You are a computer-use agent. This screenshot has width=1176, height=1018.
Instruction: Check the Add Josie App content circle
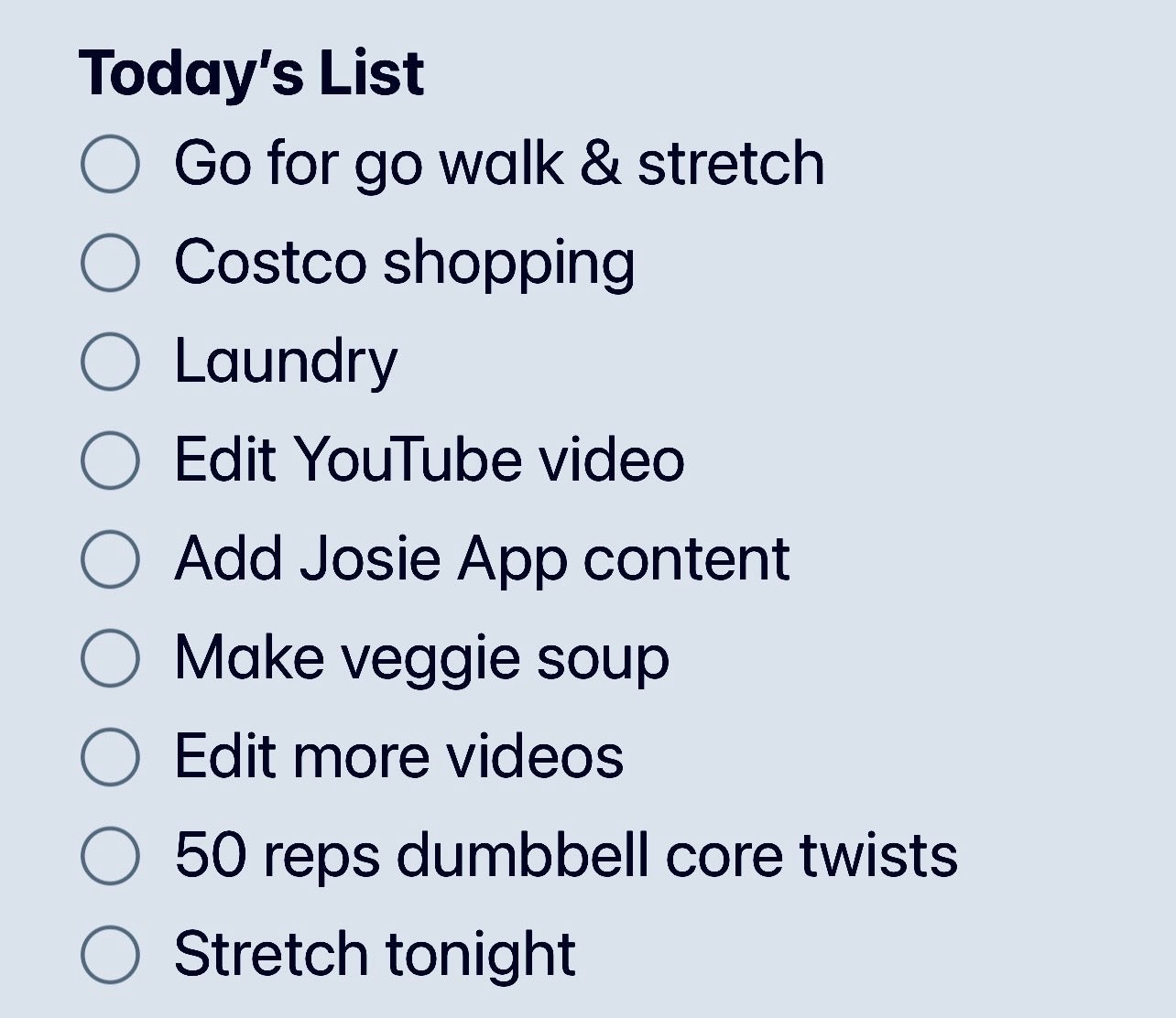110,558
